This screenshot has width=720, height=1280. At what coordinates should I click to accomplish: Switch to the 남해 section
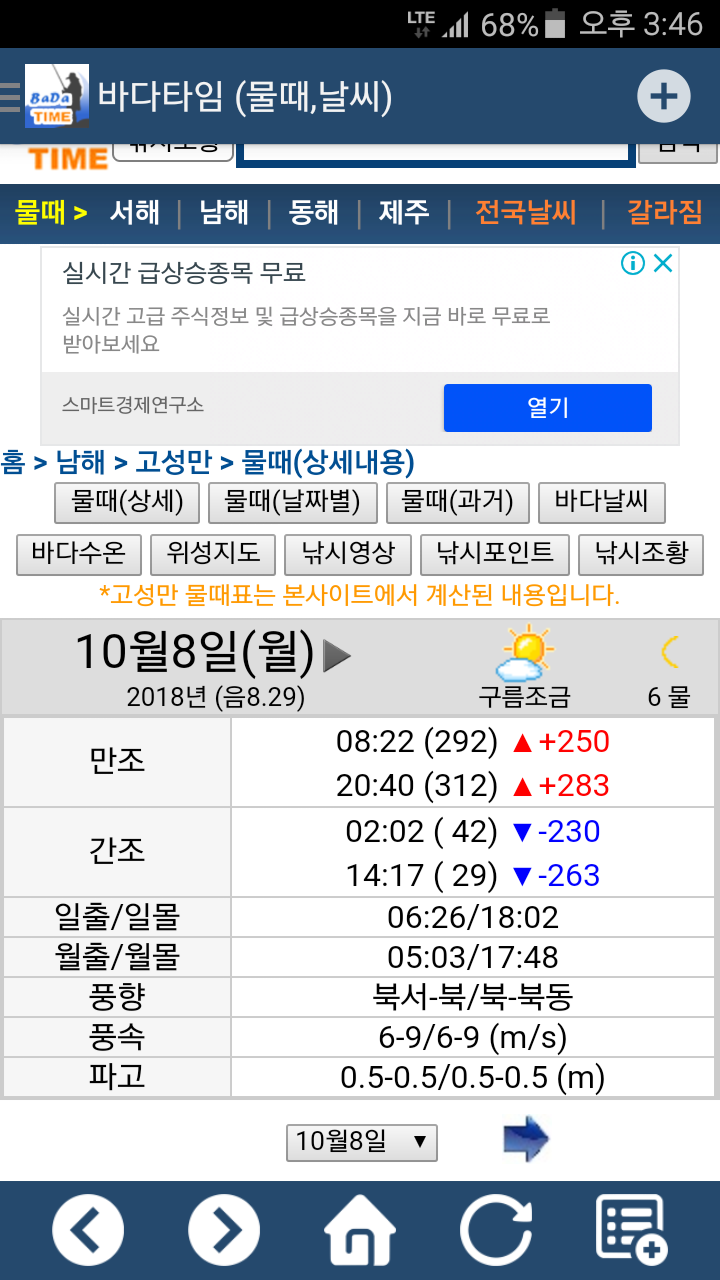[x=224, y=212]
